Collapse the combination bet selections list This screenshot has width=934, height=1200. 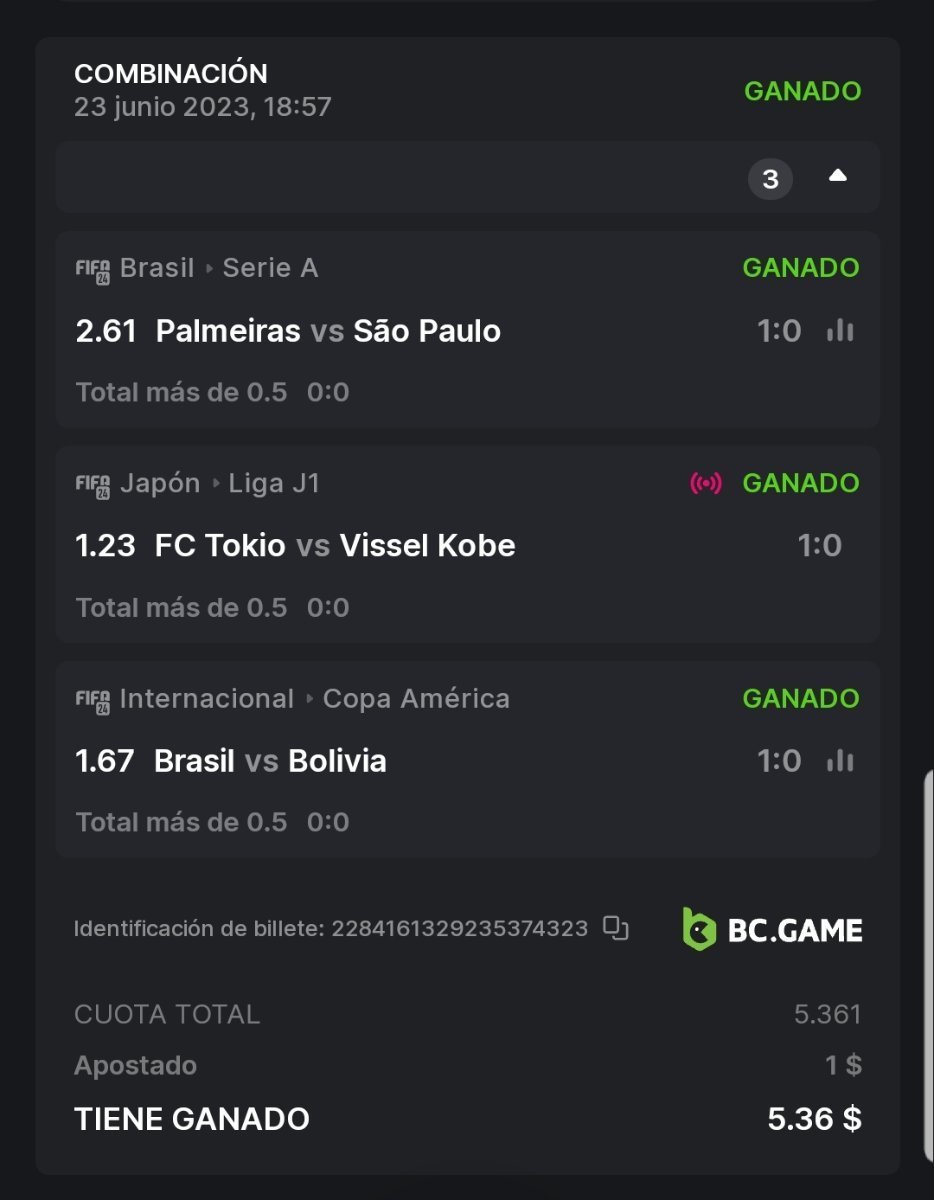point(838,177)
